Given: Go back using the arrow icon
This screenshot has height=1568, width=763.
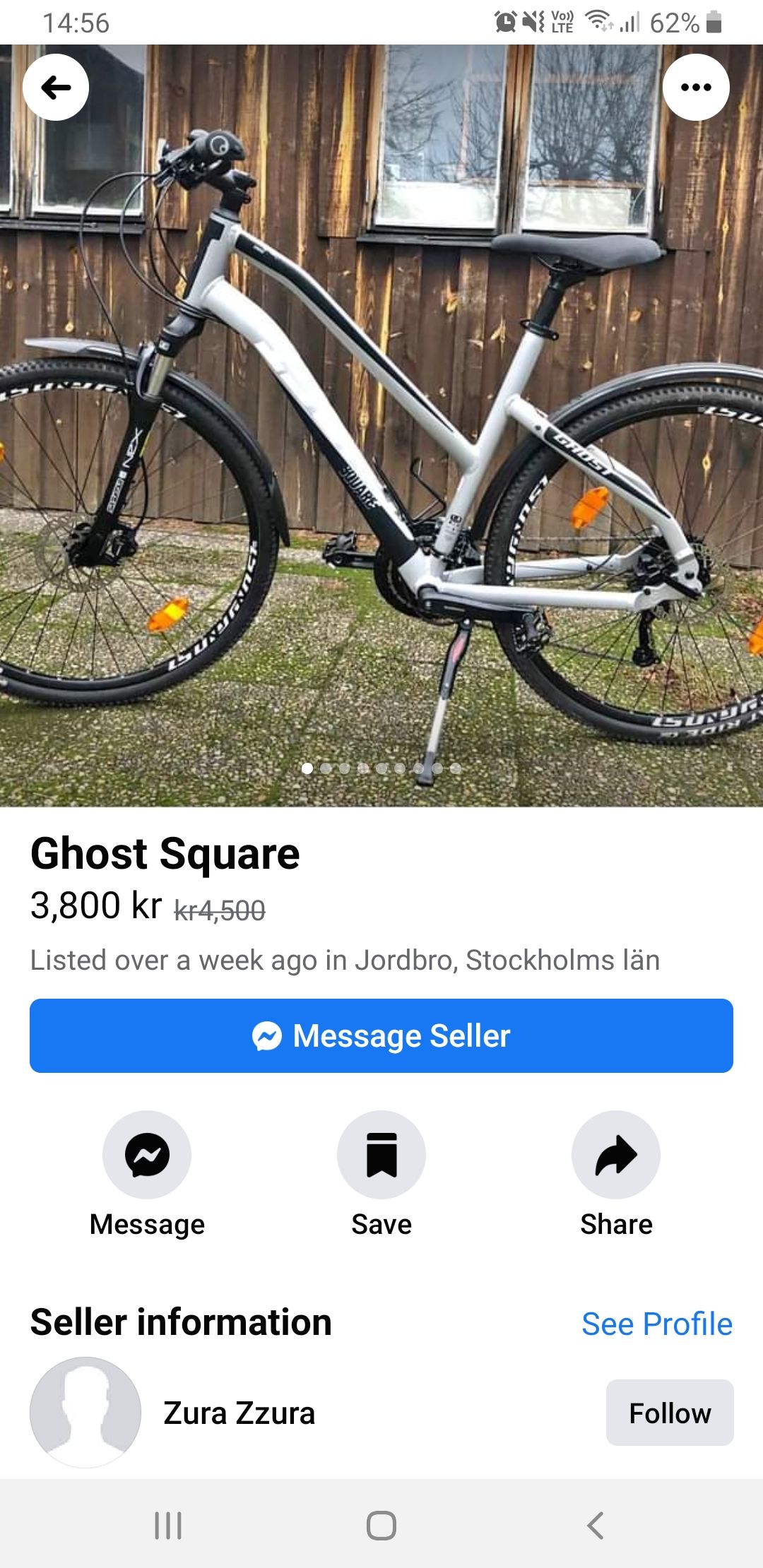Looking at the screenshot, I should coord(56,88).
